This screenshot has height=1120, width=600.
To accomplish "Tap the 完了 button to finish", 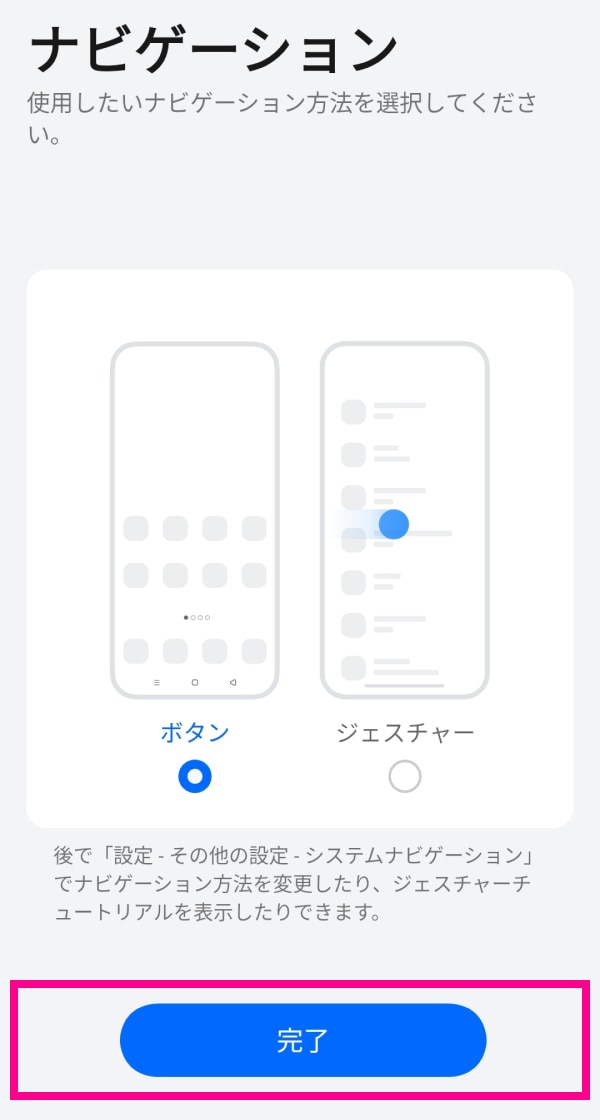I will 303,1040.
